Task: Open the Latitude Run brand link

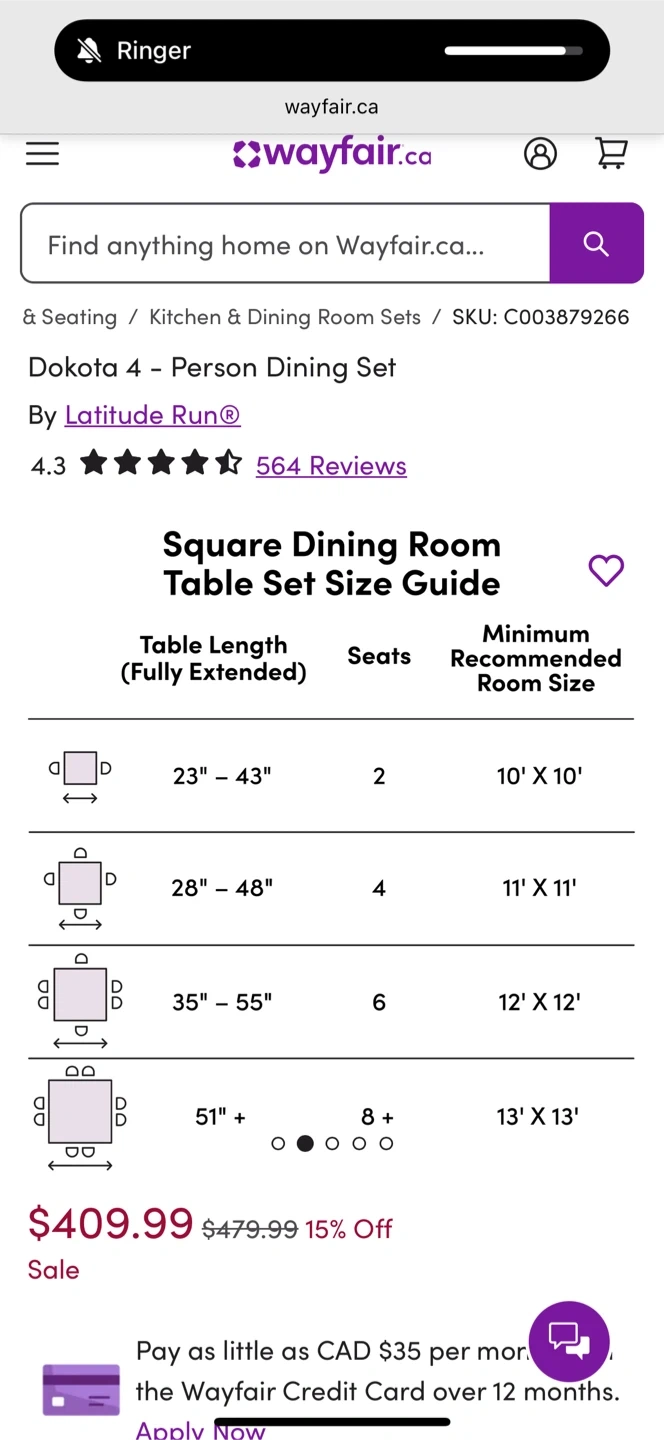Action: pos(153,415)
